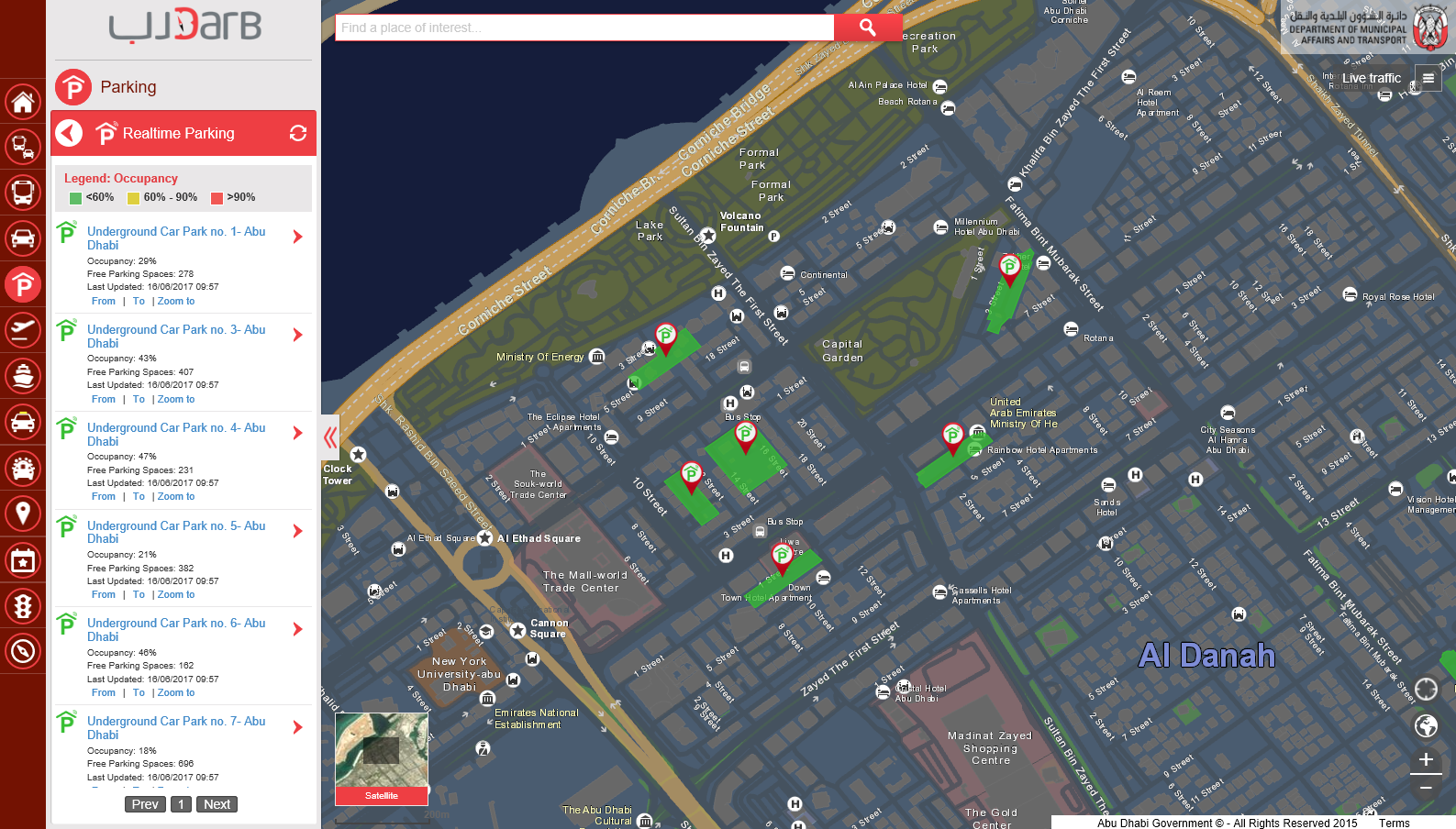This screenshot has height=829, width=1456.
Task: Zoom out the map with minus button
Action: [x=1426, y=788]
